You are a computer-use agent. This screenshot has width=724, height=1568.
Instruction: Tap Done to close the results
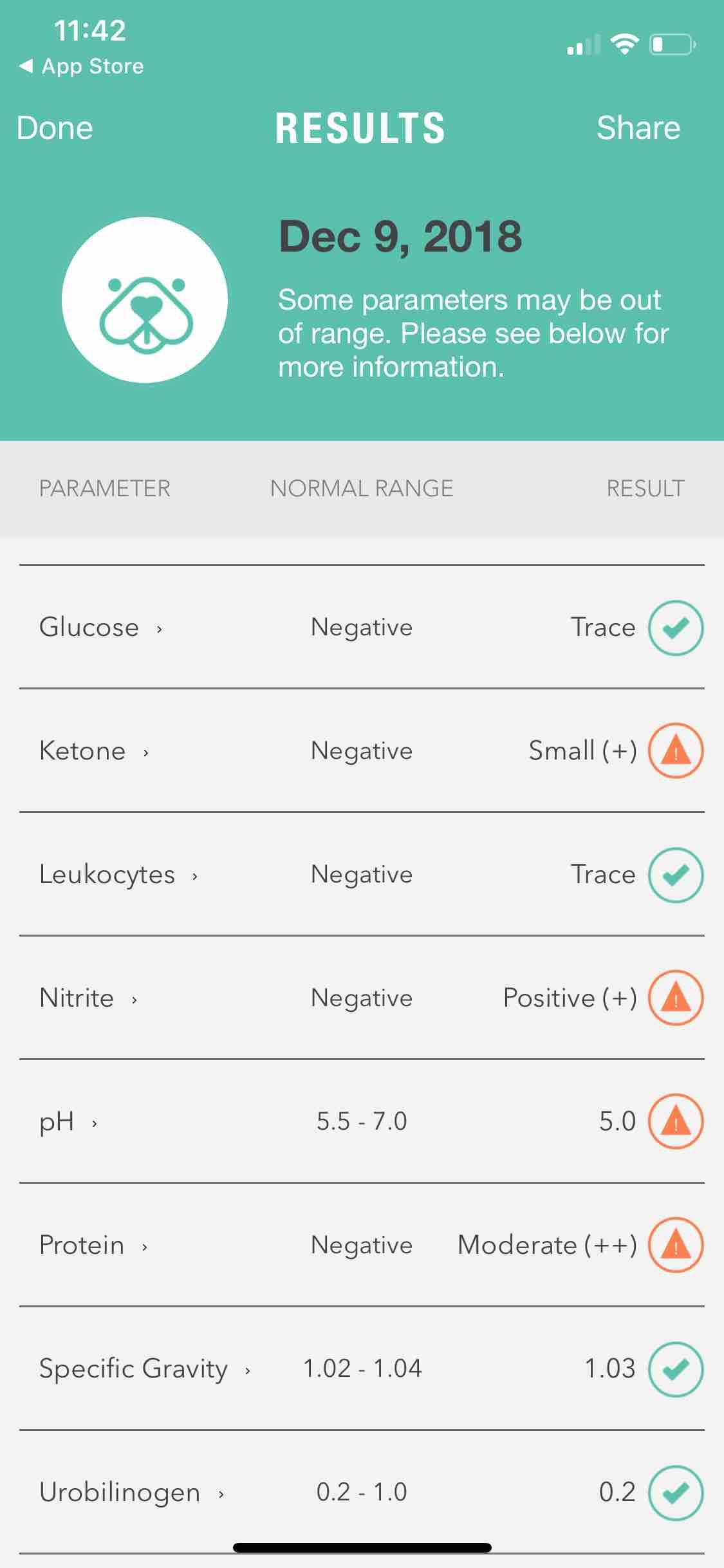[55, 128]
